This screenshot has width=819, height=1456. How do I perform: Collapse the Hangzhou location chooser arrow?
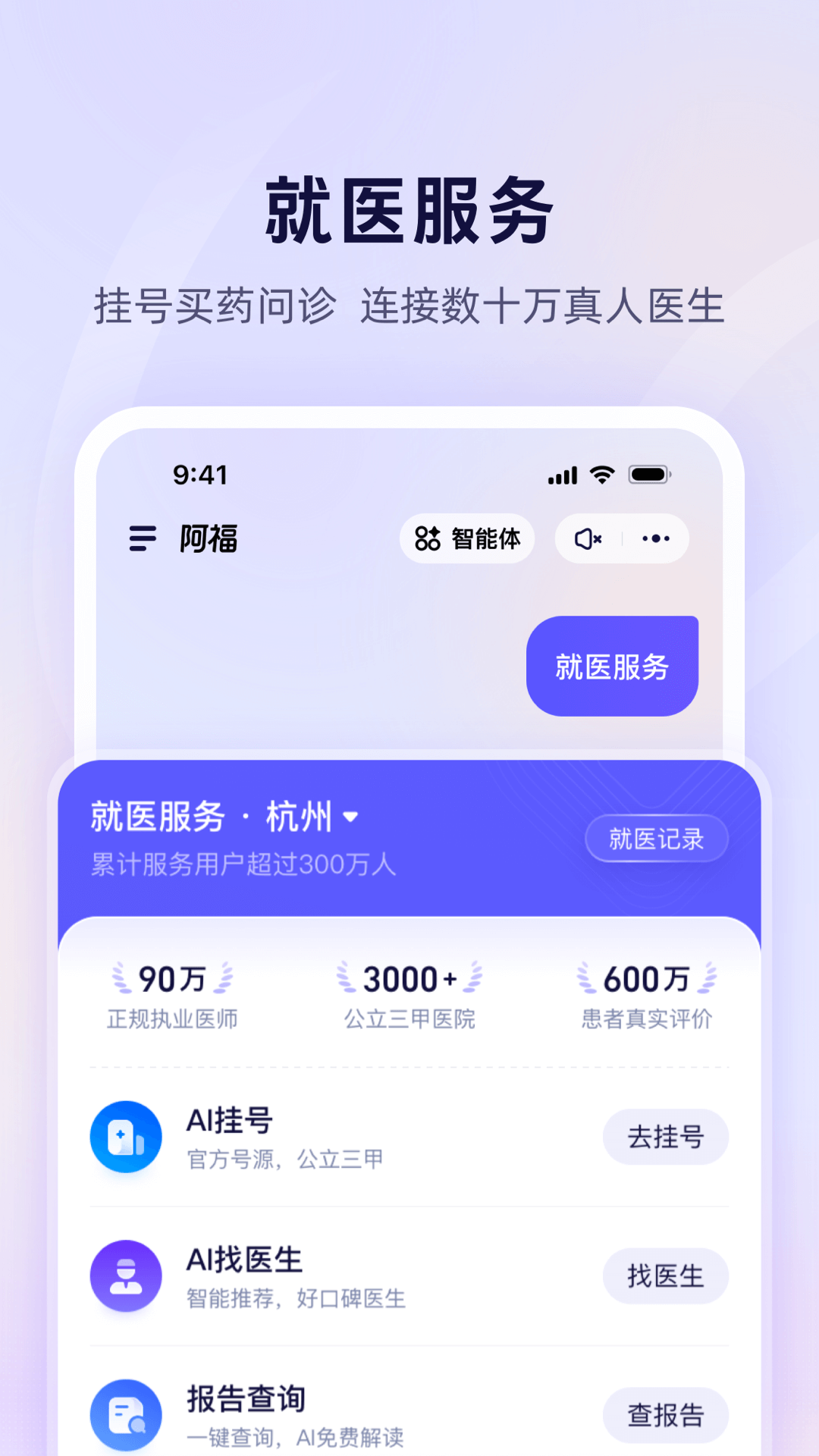[x=351, y=816]
